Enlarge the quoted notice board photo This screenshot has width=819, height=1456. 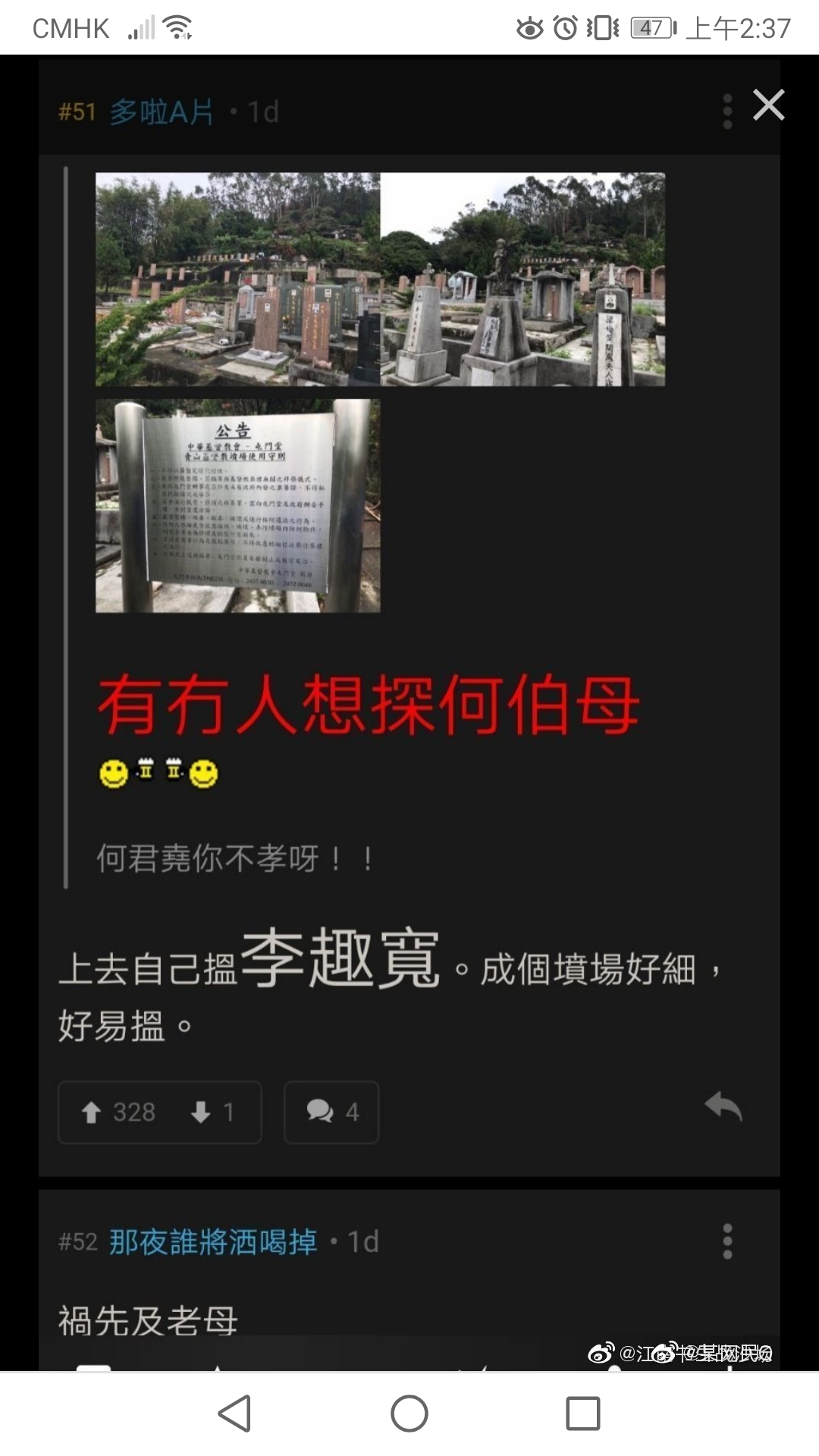click(x=237, y=506)
